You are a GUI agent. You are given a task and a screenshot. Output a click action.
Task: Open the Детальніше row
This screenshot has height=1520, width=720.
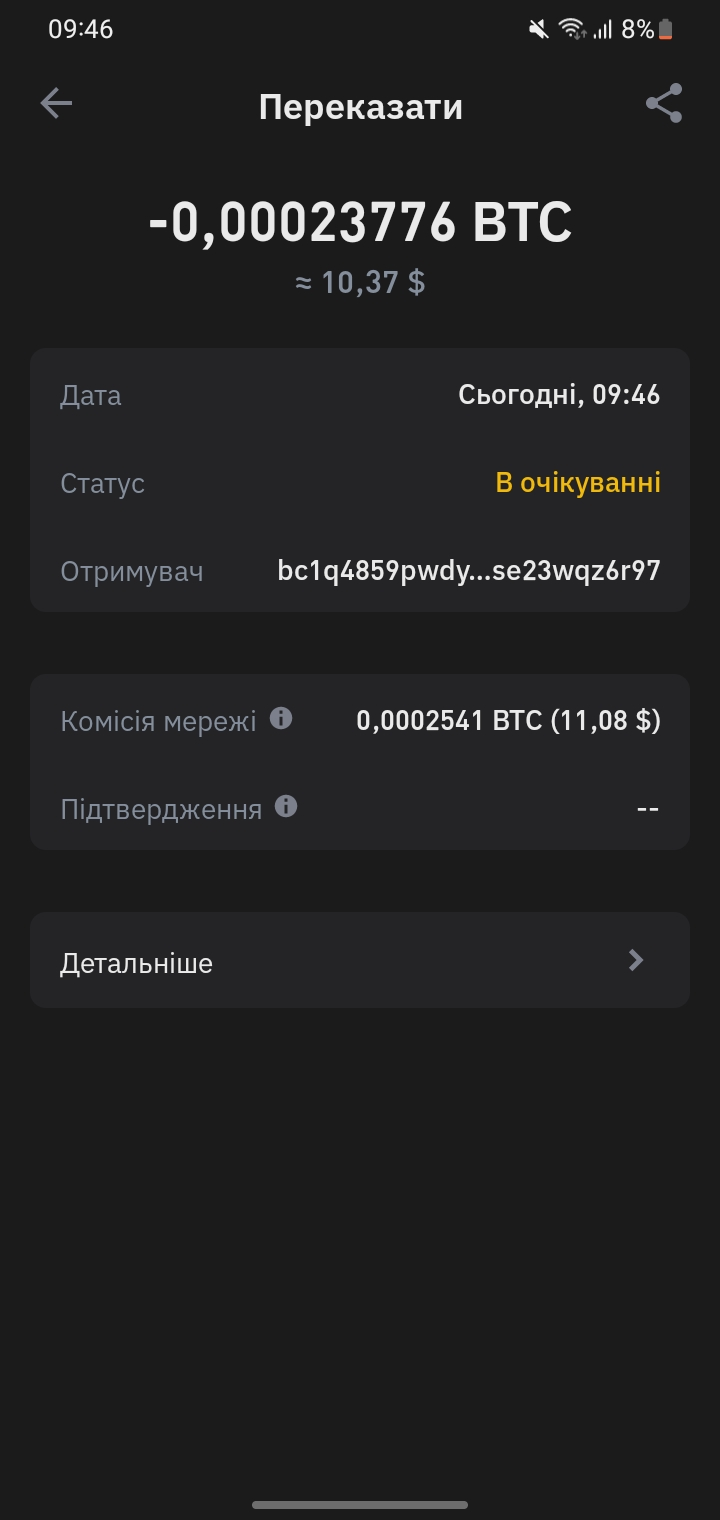[x=360, y=960]
